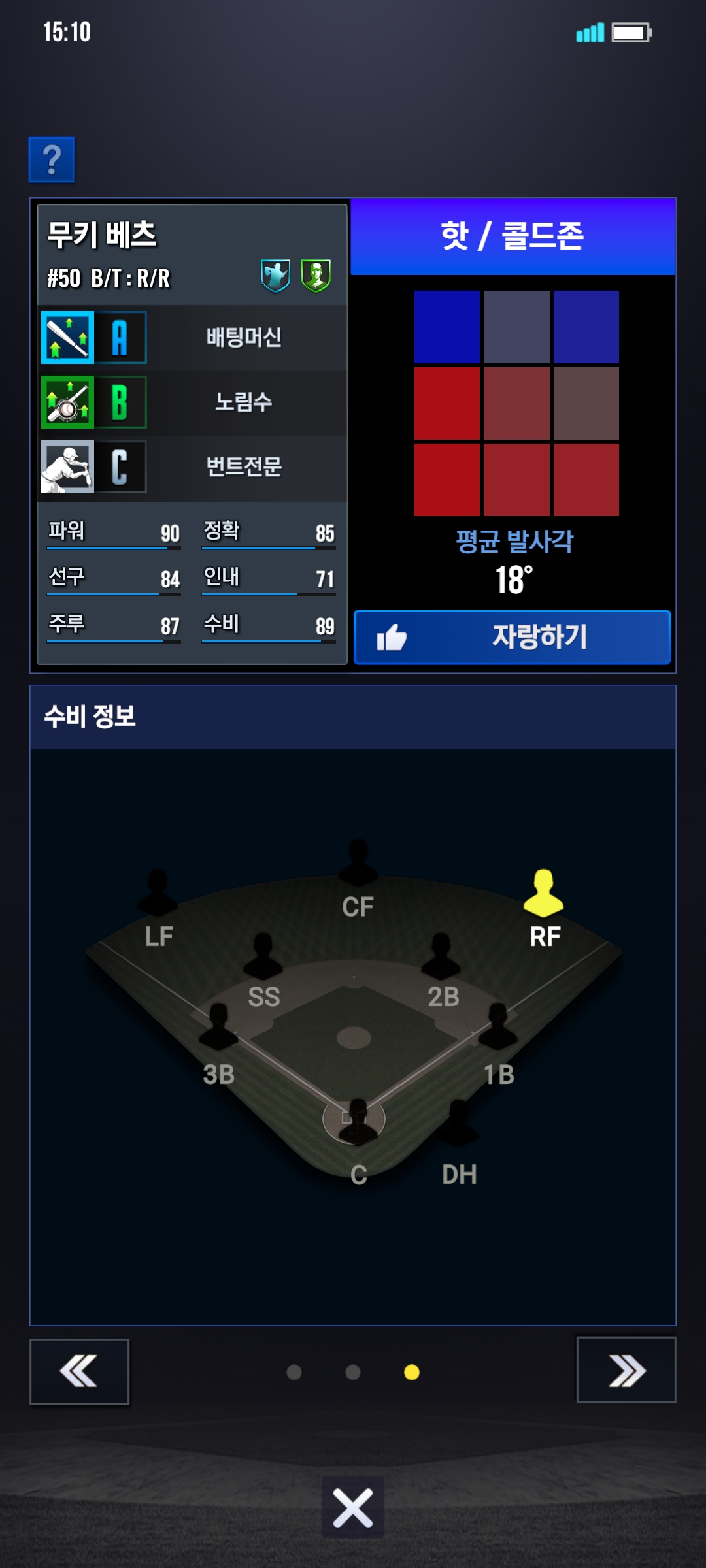View the 노림수 skill details
Image resolution: width=706 pixels, height=1568 pixels.
(193, 402)
